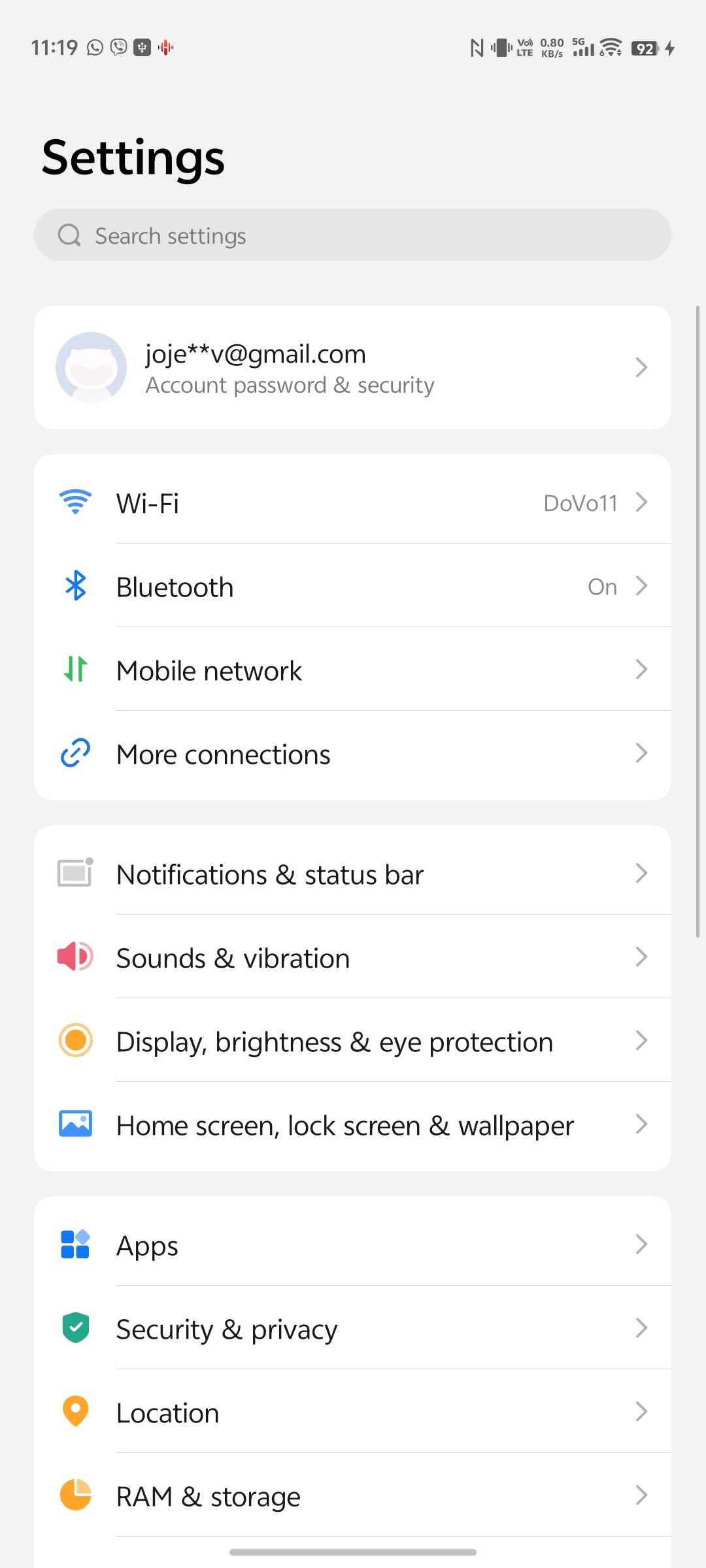This screenshot has width=706, height=1568.
Task: Go to Sounds & vibration
Action: click(x=352, y=958)
